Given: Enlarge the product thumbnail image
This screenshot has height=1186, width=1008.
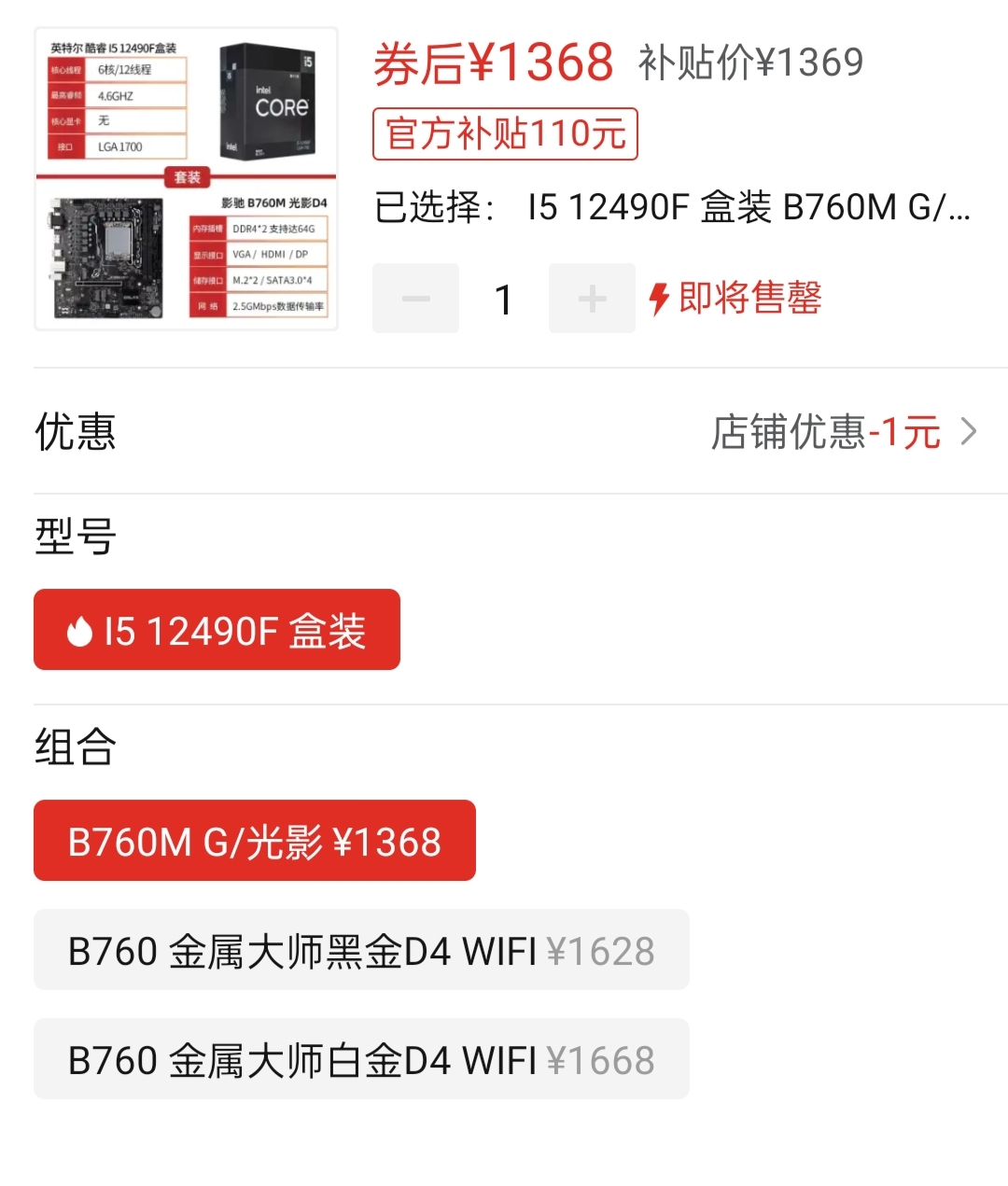Looking at the screenshot, I should [186, 179].
